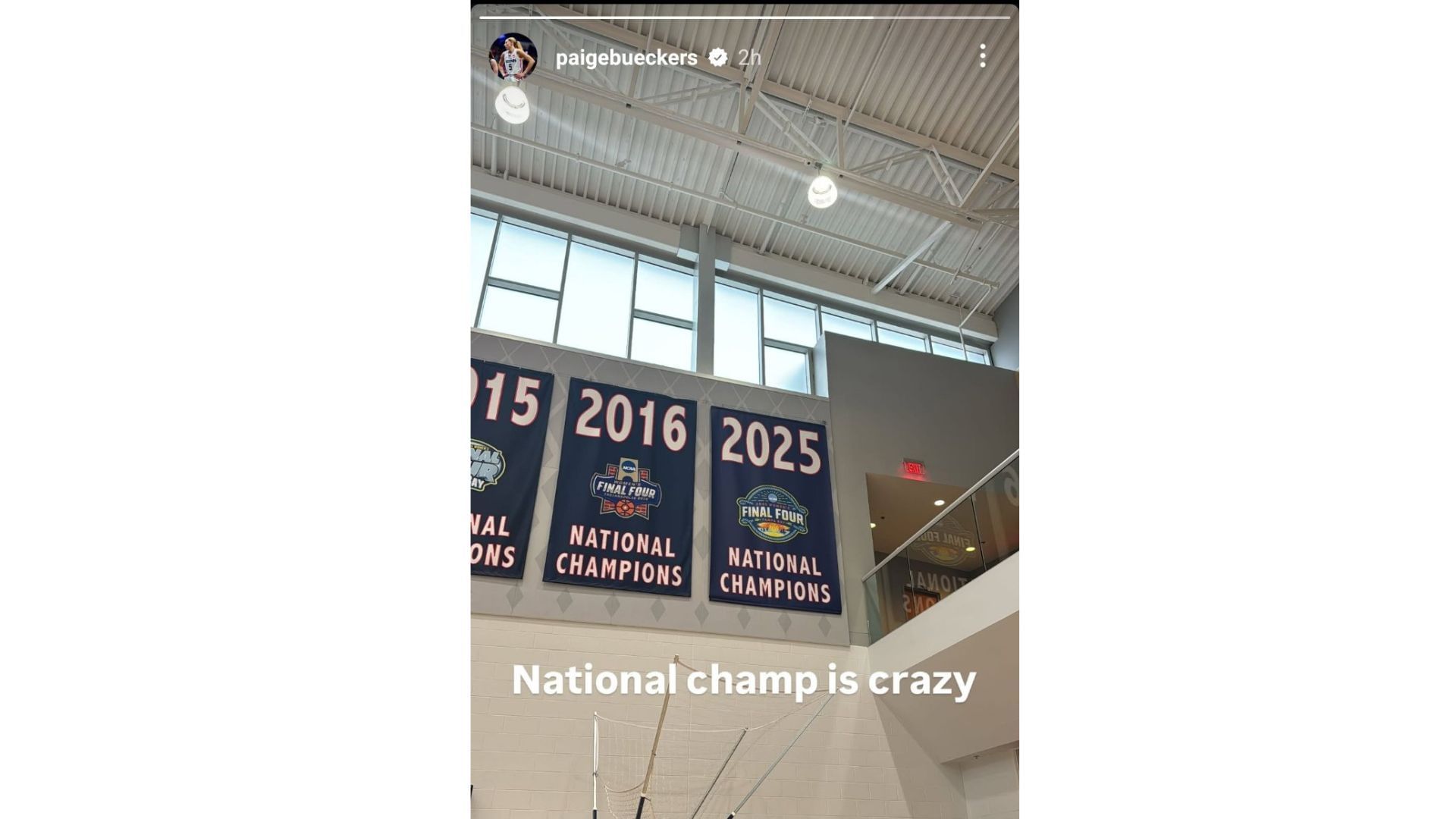
Task: Open the story's three-dot overflow menu
Action: [x=982, y=56]
